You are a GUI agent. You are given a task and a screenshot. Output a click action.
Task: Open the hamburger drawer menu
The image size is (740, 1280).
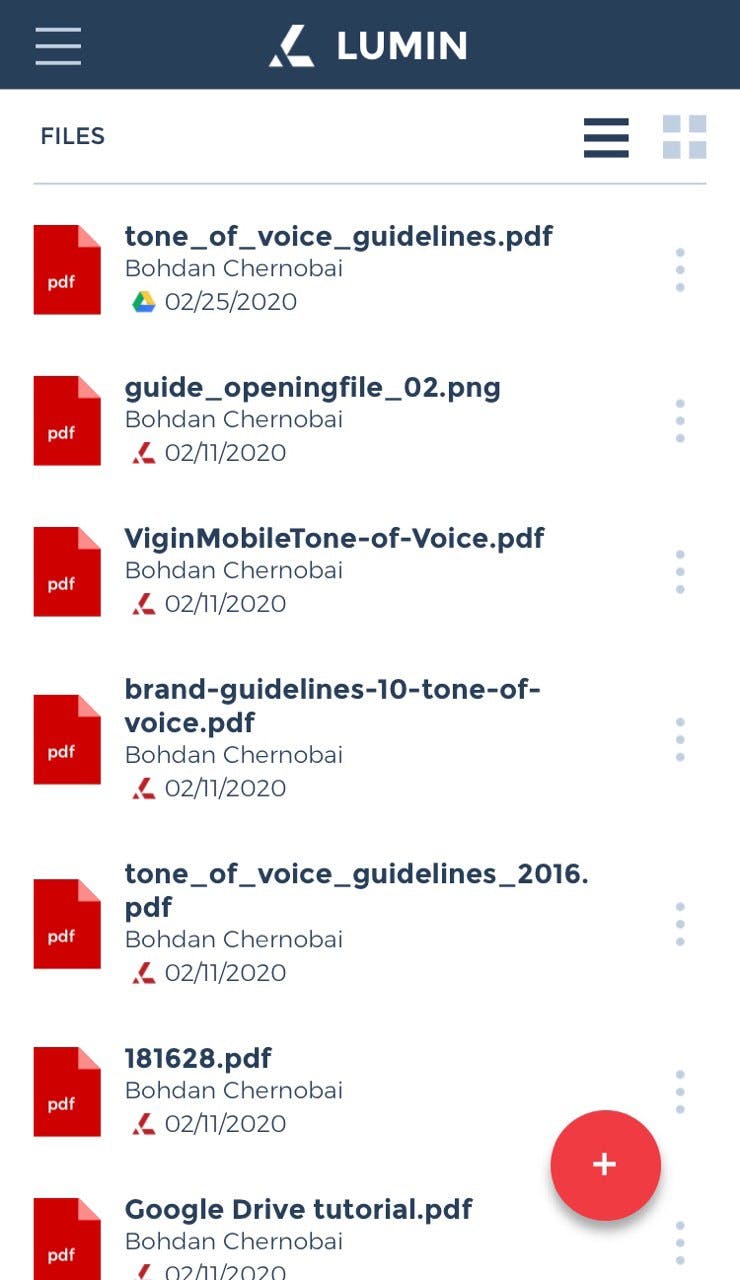58,46
